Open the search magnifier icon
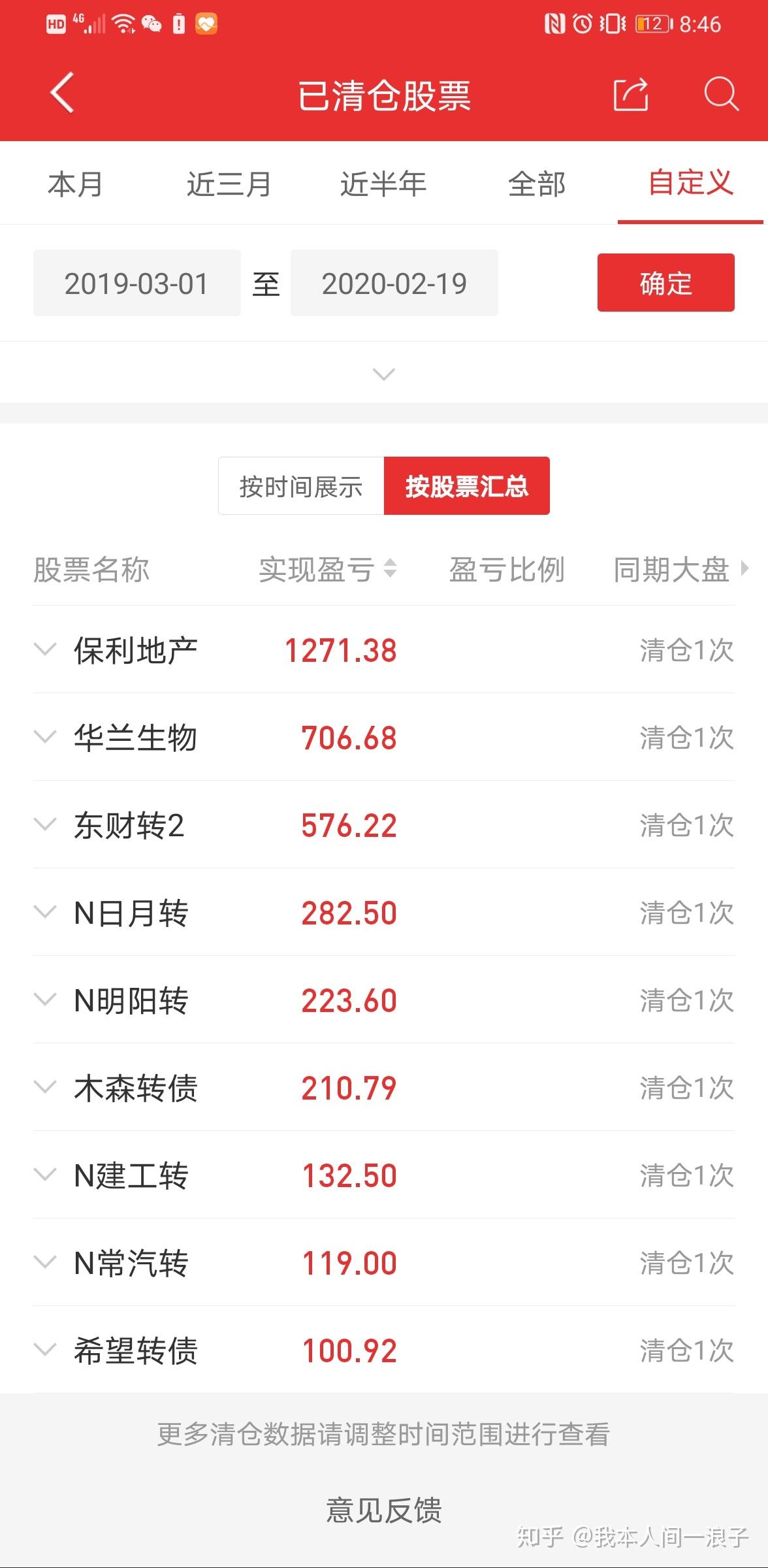Viewport: 768px width, 1568px height. pyautogui.click(x=721, y=94)
